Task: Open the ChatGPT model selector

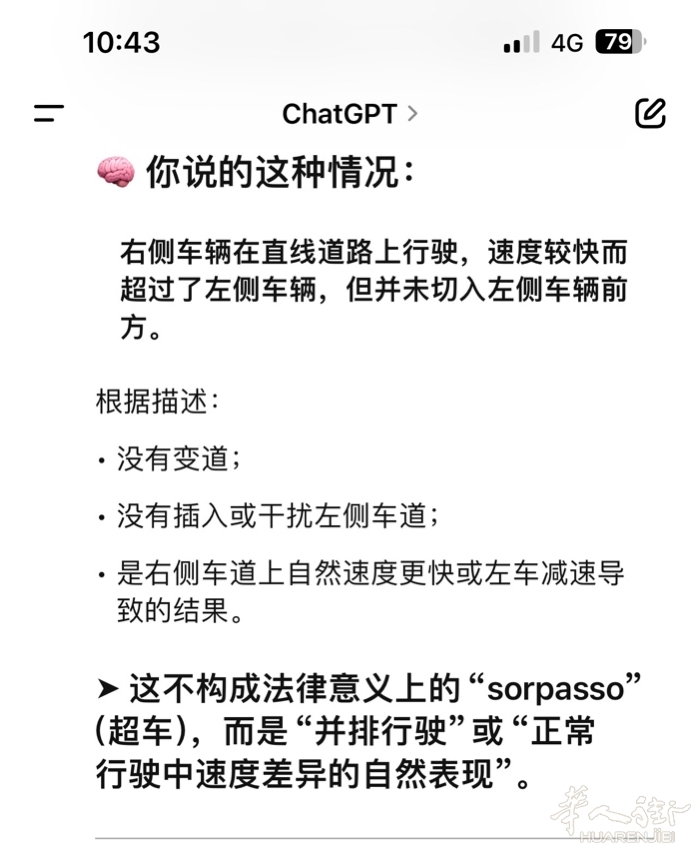Action: pyautogui.click(x=349, y=114)
